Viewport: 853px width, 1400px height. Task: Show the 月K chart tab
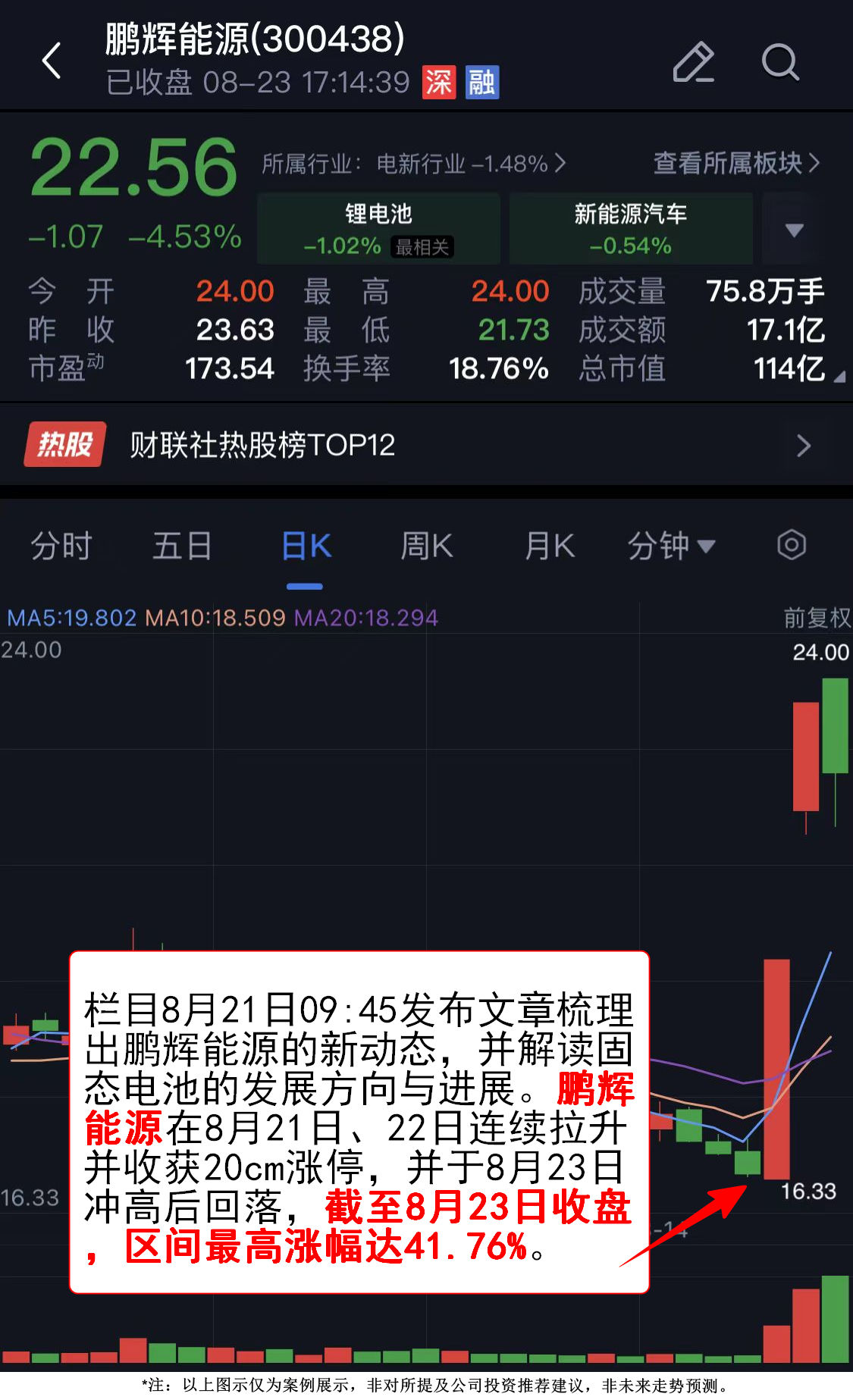click(550, 546)
